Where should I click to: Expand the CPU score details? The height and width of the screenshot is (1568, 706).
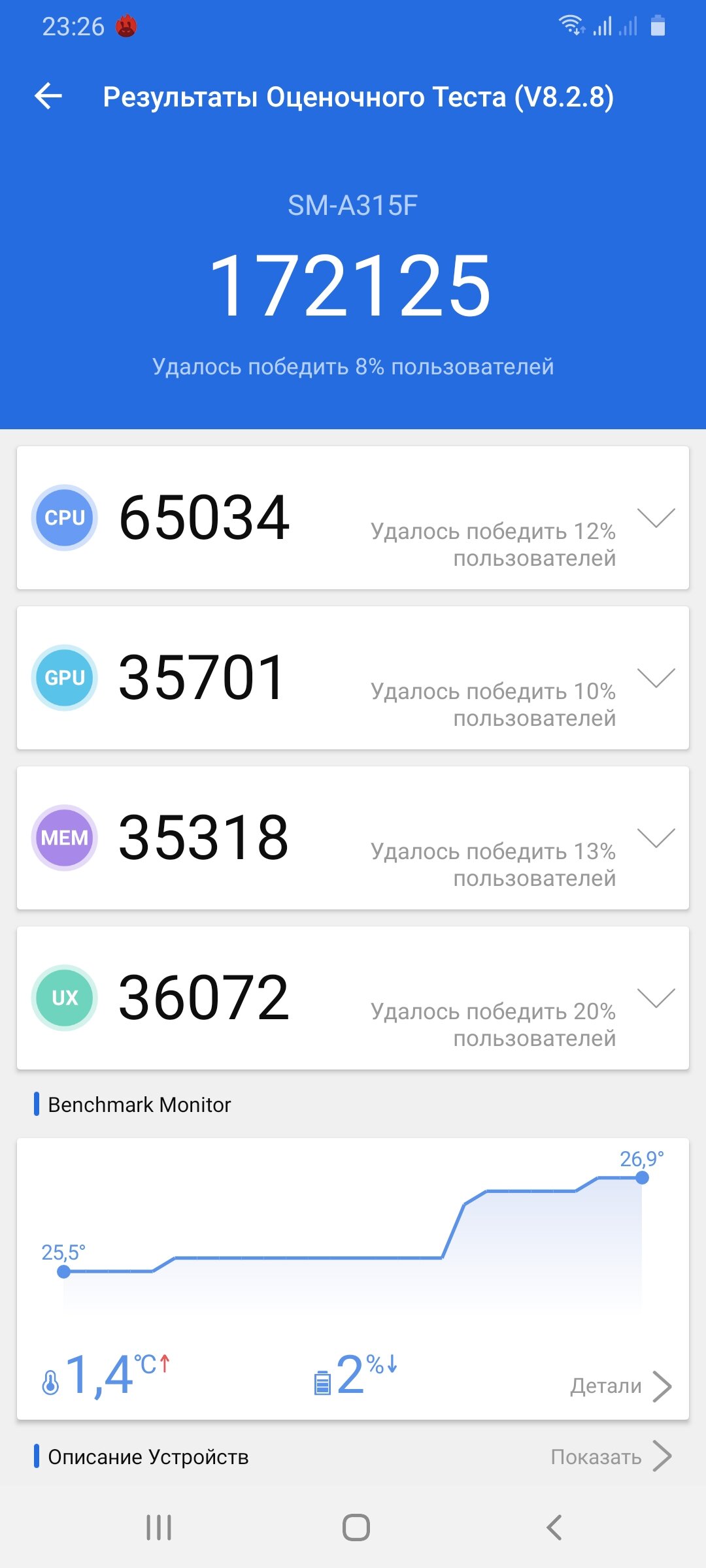656,517
